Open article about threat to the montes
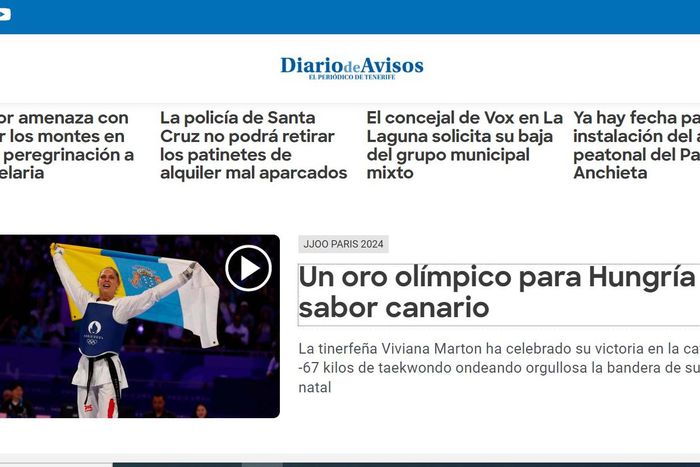 click(66, 145)
